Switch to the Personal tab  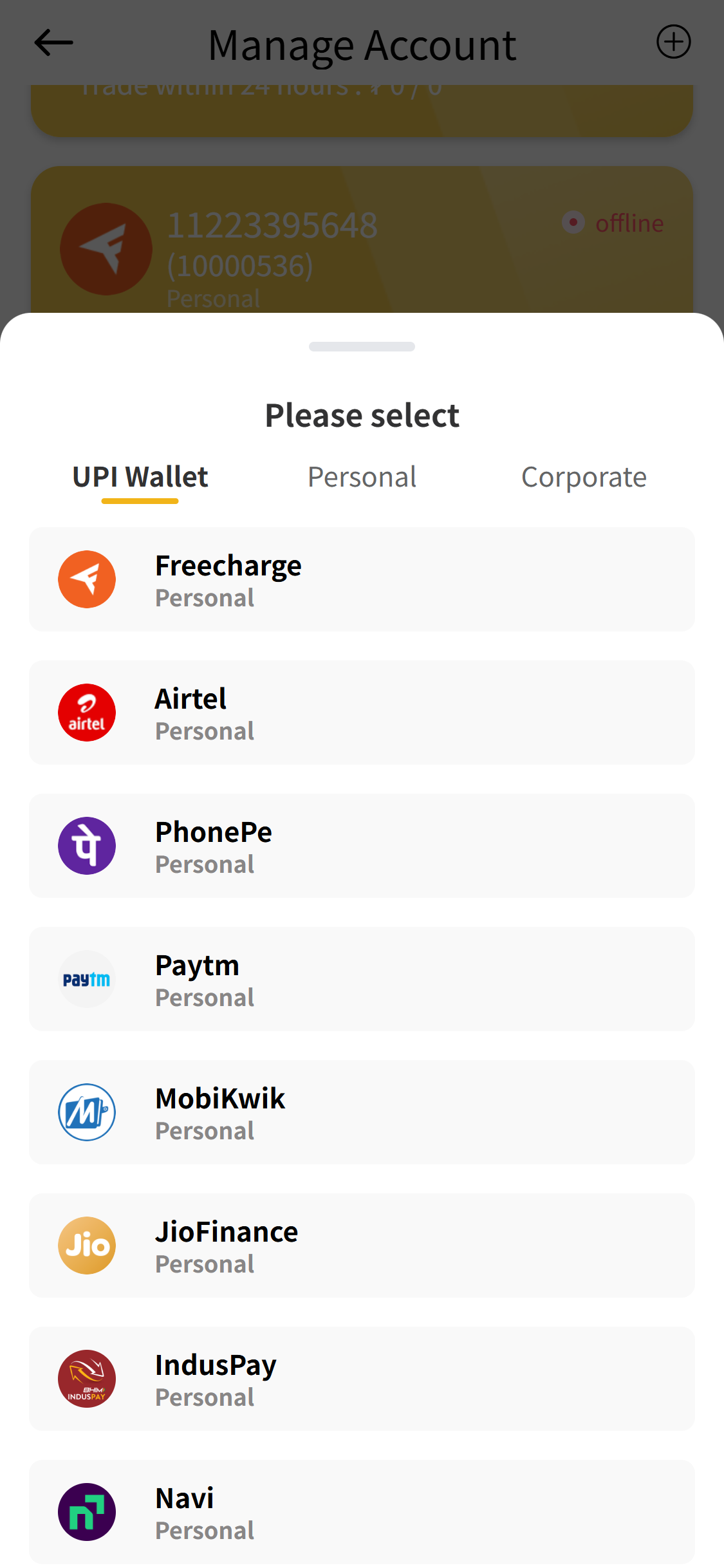[x=362, y=477]
